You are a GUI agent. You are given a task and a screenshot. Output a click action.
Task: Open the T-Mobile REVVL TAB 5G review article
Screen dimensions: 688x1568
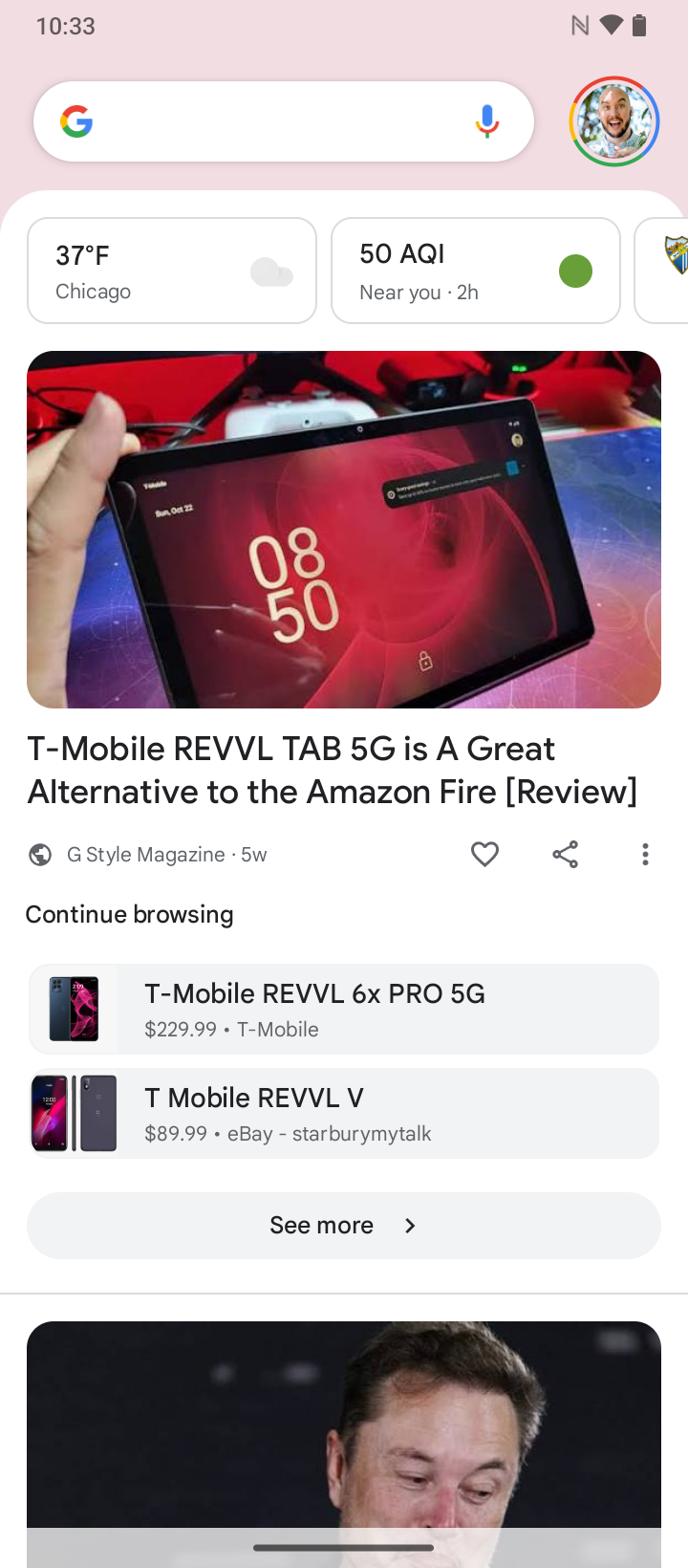coord(332,770)
